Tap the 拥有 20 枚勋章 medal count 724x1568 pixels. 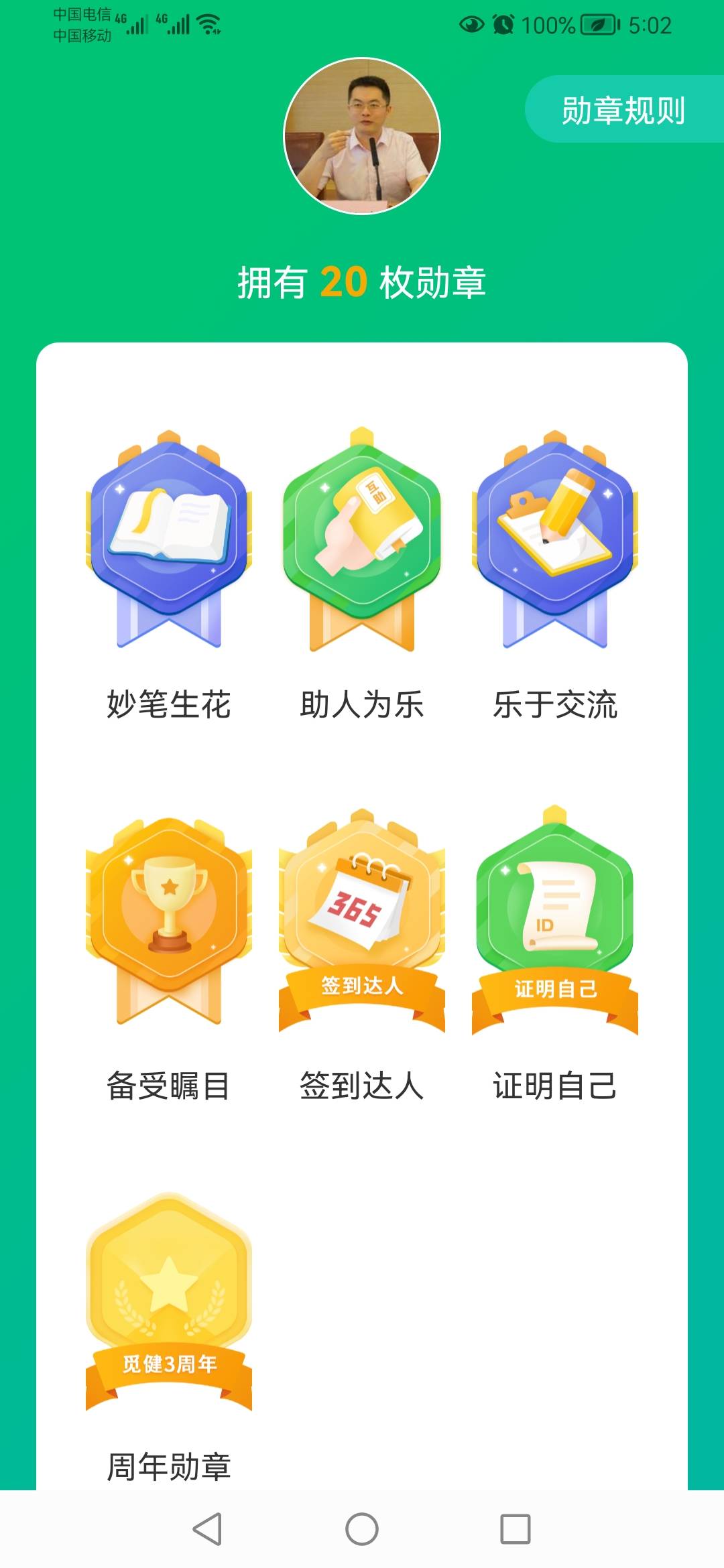coord(362,282)
